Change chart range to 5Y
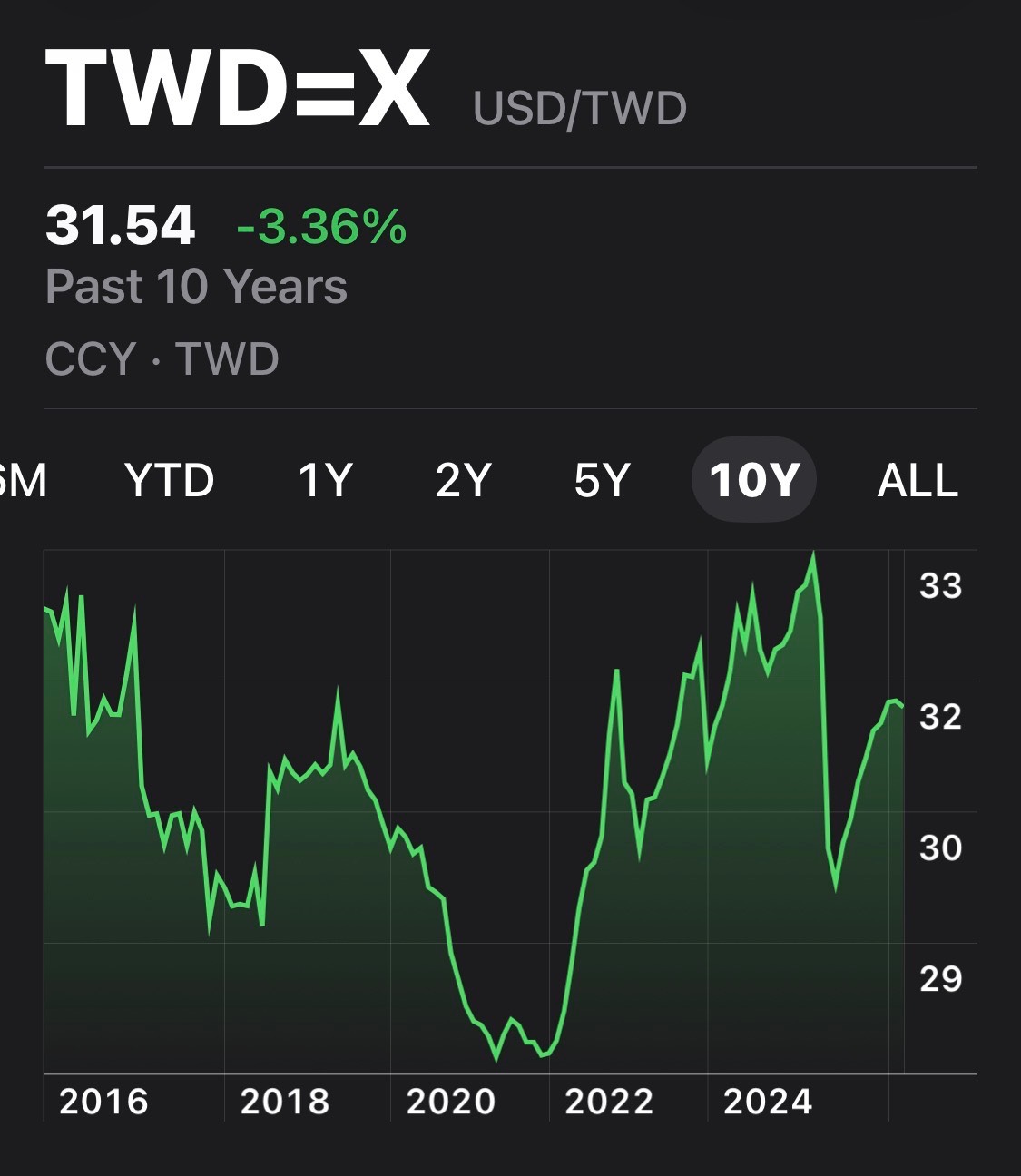Image resolution: width=1021 pixels, height=1176 pixels. point(602,480)
